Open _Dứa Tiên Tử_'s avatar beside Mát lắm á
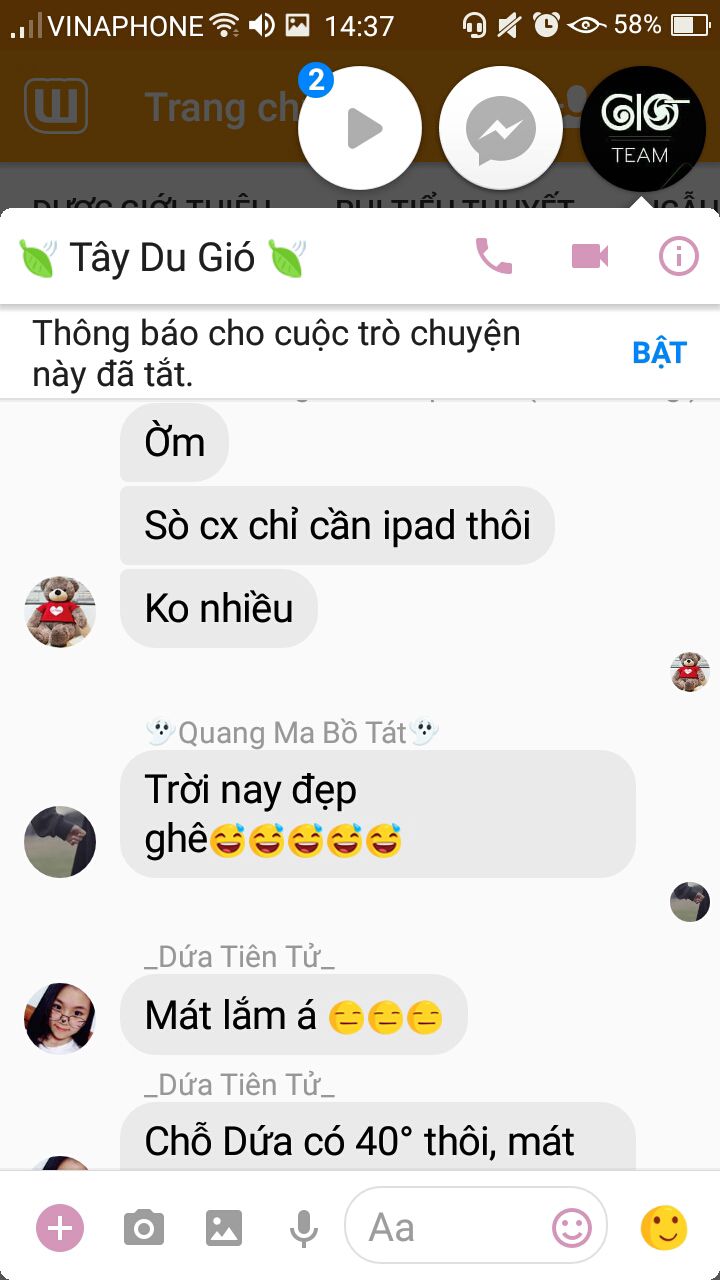 click(x=60, y=1018)
